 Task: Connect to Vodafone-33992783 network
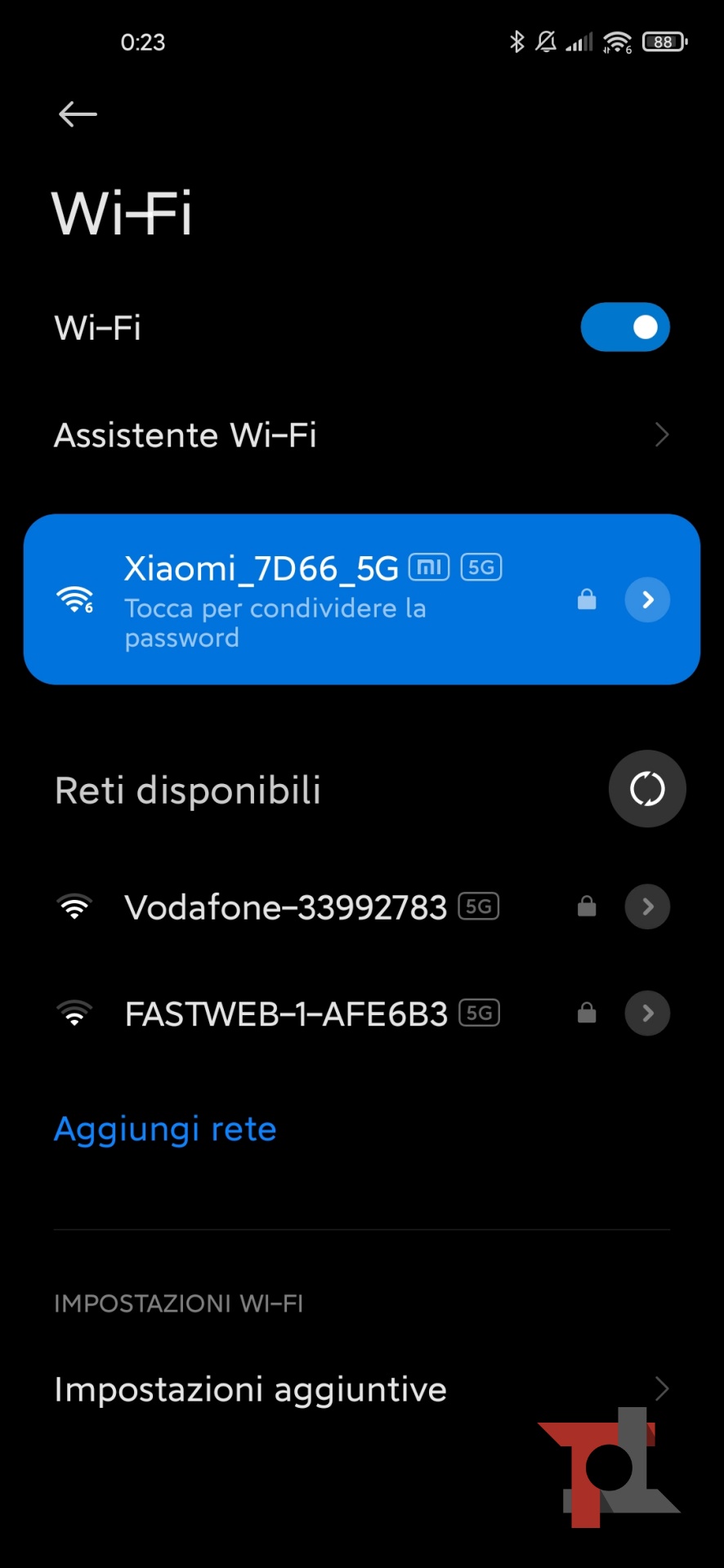pos(286,907)
